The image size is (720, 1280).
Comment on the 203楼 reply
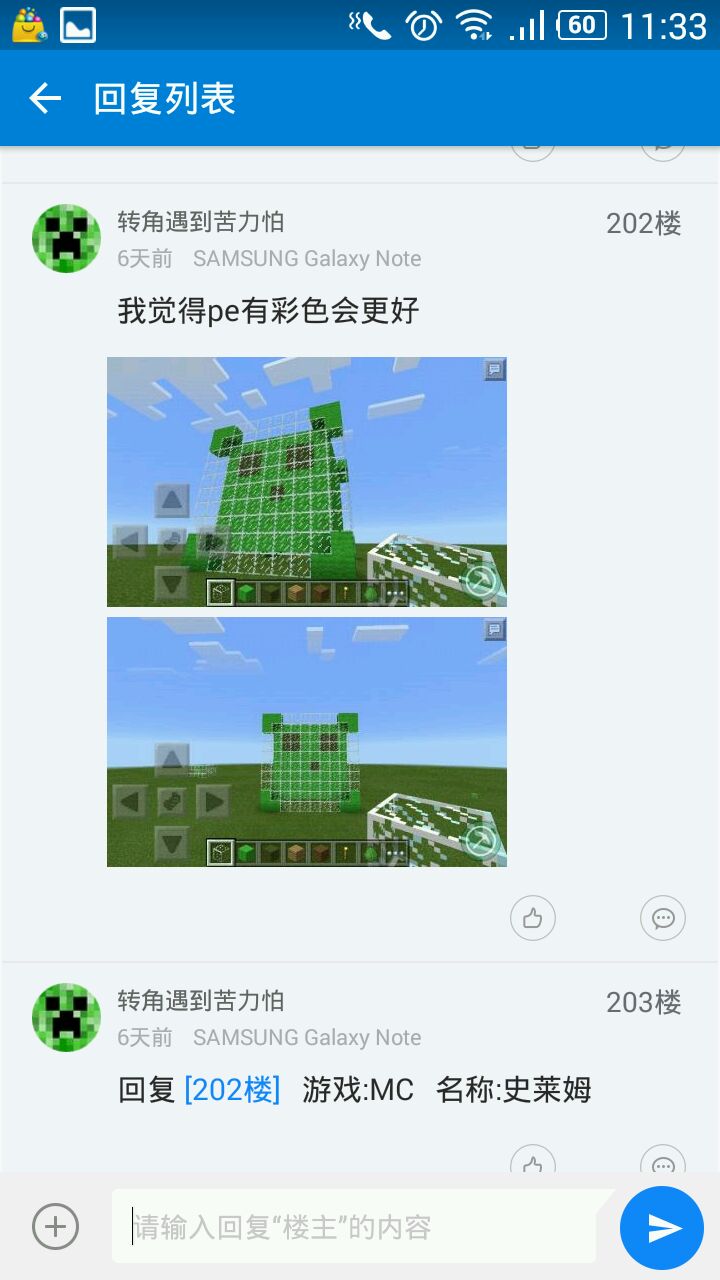pos(662,1162)
